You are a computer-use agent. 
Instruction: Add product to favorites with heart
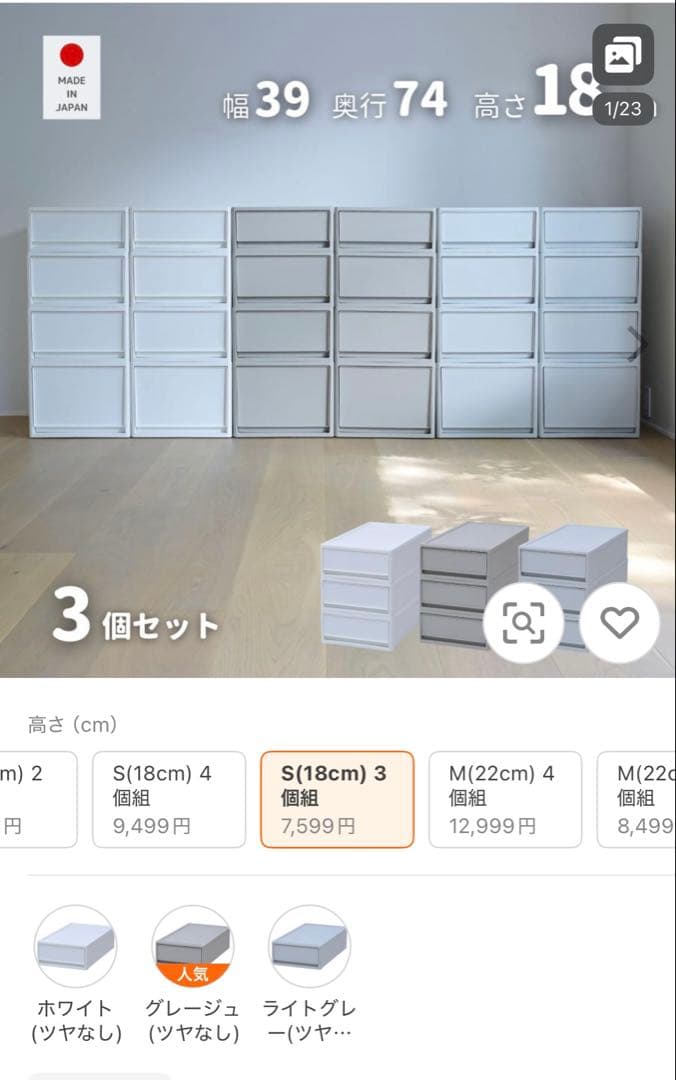(x=619, y=623)
